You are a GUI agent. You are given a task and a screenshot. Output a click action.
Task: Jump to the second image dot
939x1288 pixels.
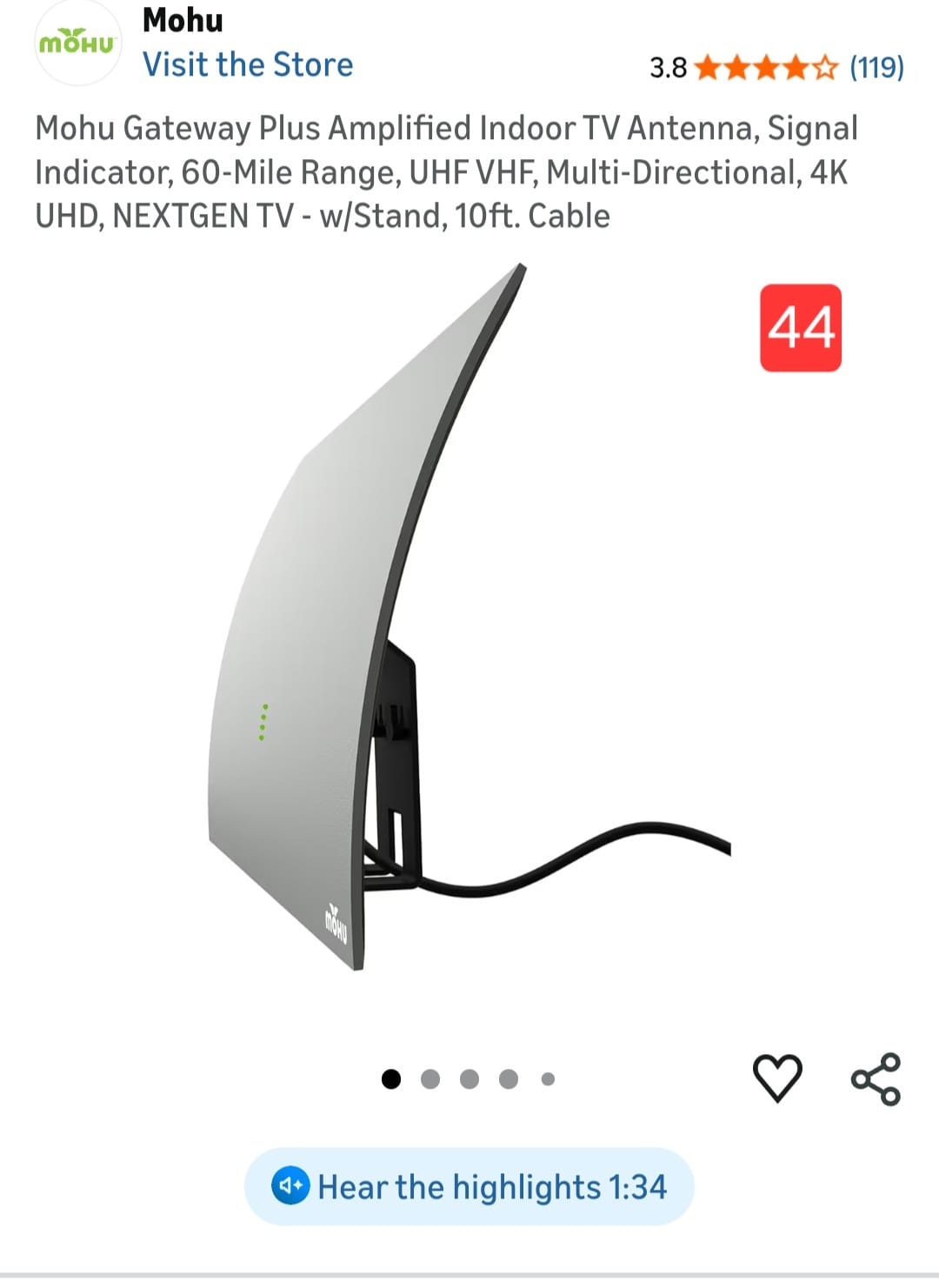(430, 1079)
